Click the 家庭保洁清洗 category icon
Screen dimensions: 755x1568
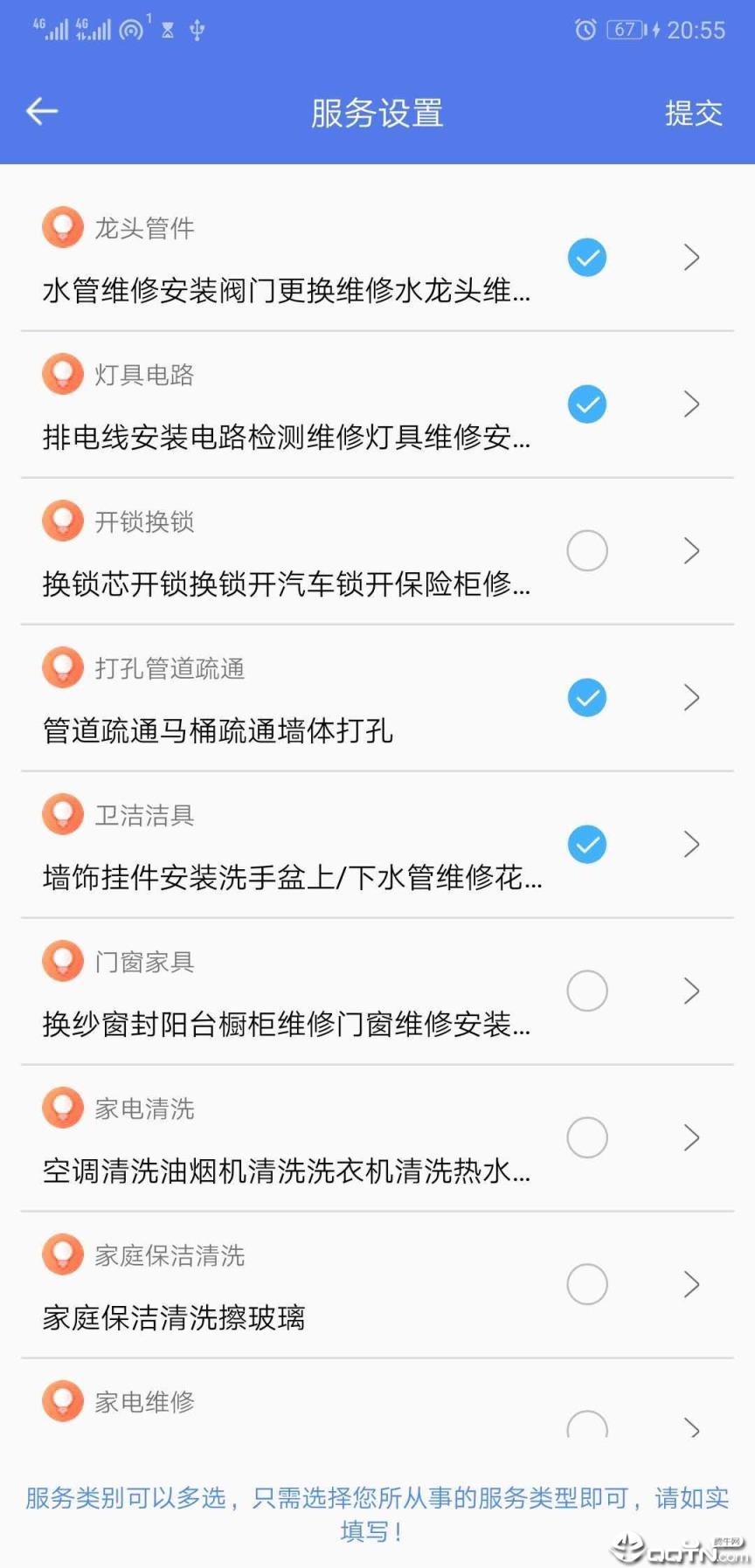point(62,1254)
